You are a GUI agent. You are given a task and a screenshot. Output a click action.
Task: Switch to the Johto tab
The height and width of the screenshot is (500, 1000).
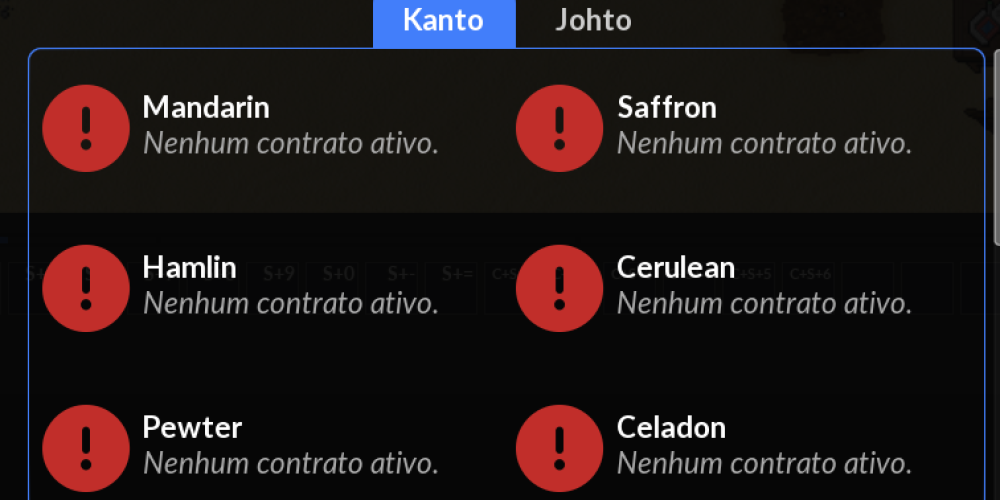click(x=593, y=21)
